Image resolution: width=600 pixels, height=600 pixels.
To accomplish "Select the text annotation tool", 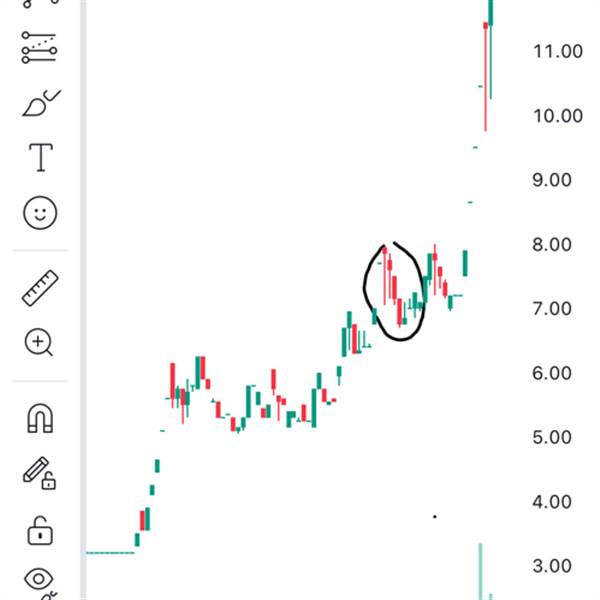I will click(x=41, y=157).
